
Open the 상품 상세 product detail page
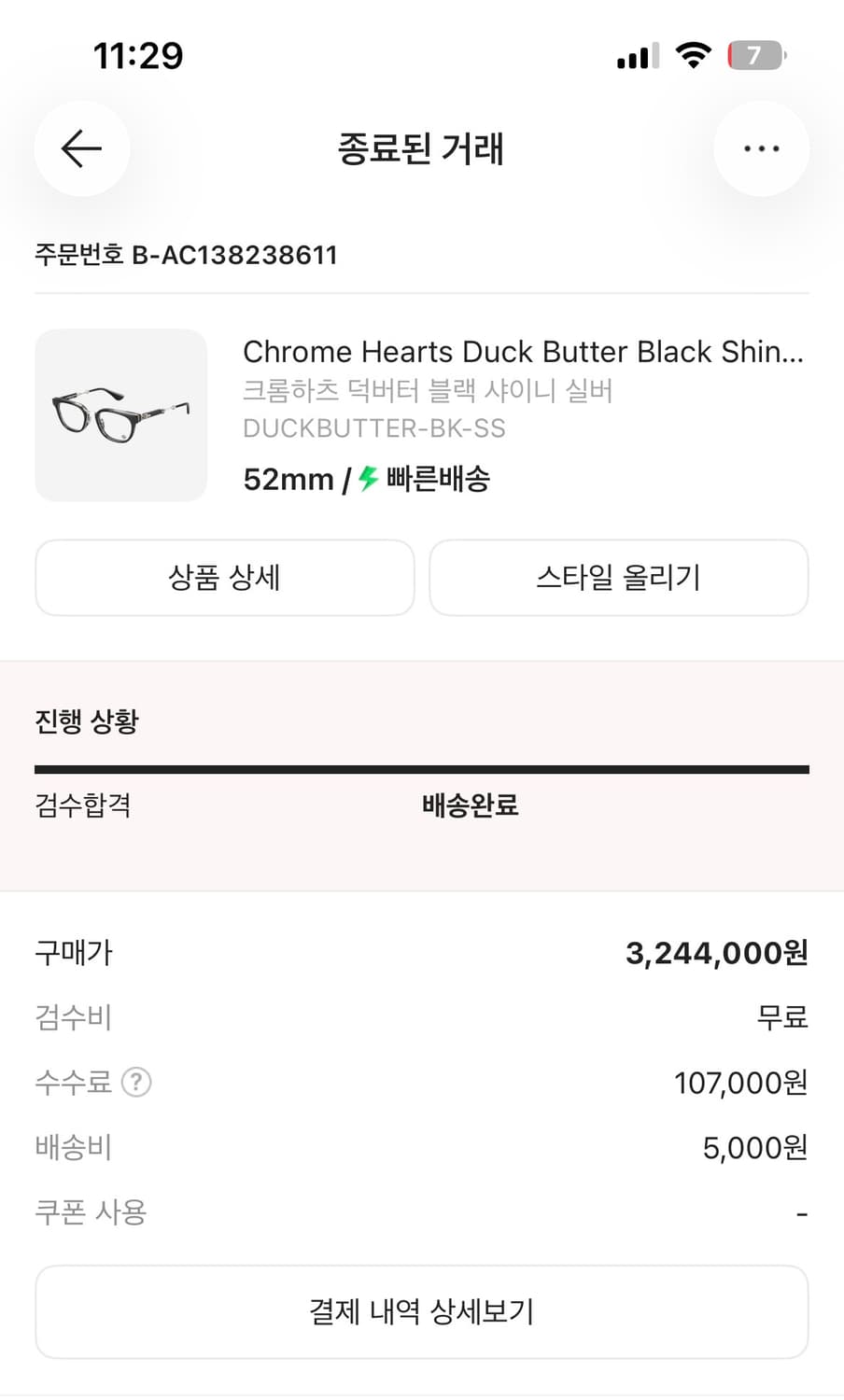(x=224, y=578)
